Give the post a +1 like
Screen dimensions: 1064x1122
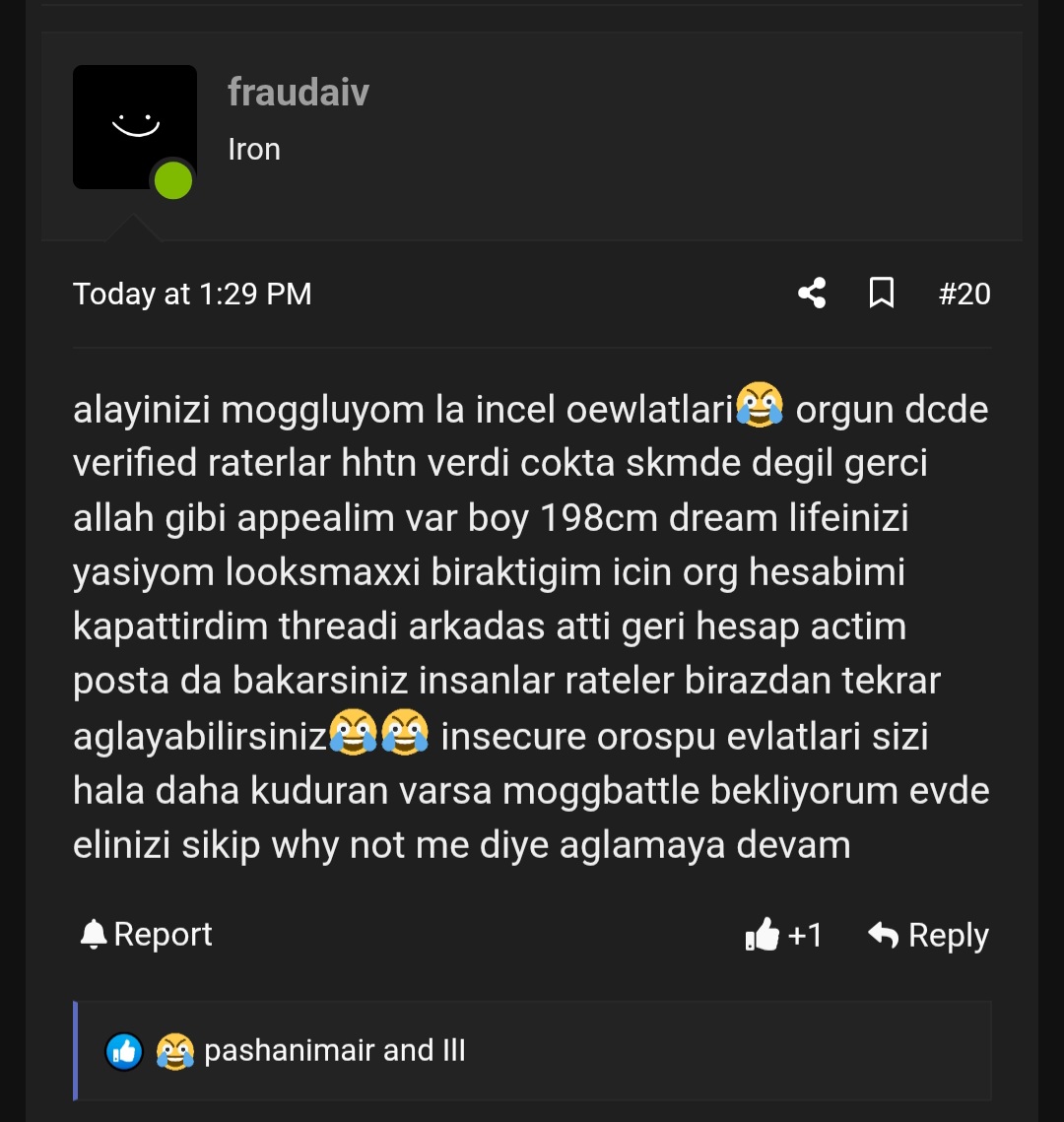pos(784,935)
